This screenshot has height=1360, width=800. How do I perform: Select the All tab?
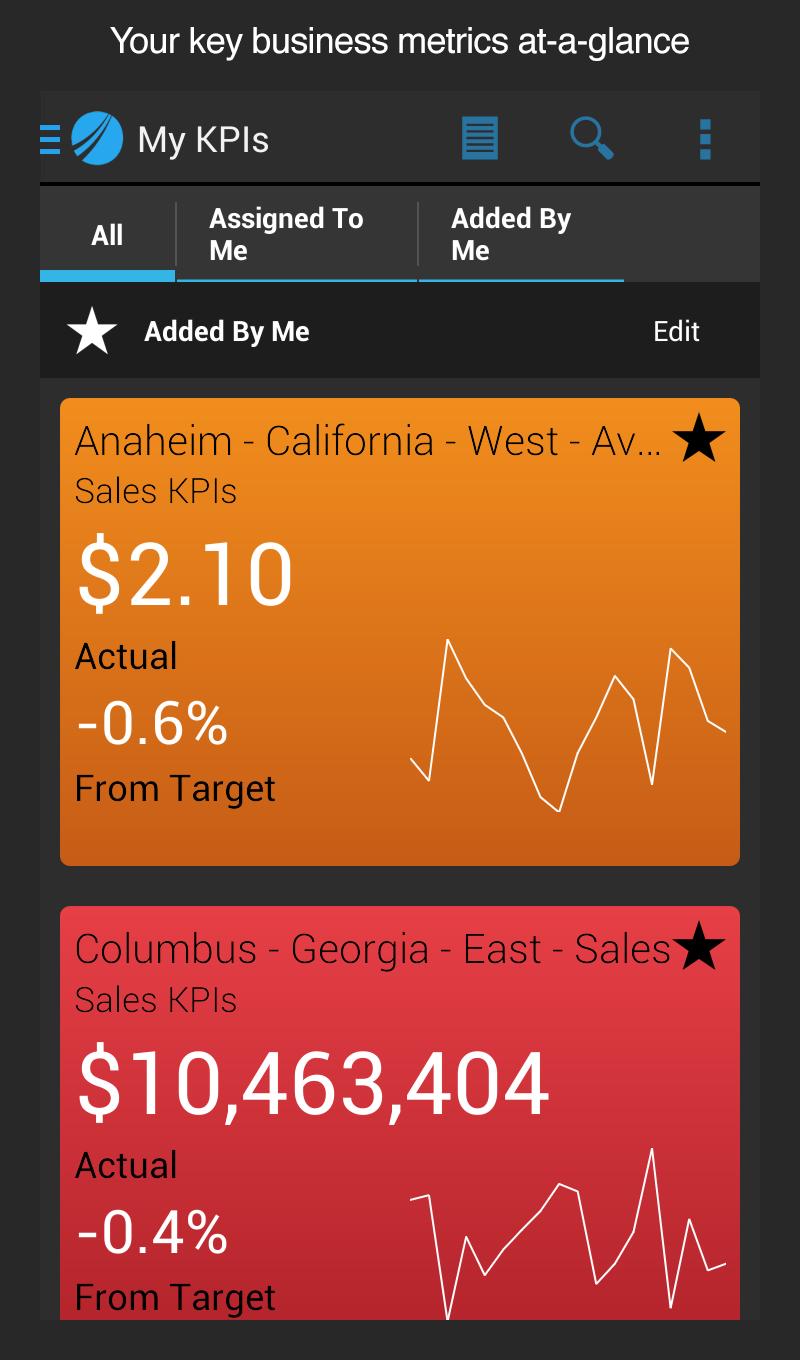[x=106, y=234]
